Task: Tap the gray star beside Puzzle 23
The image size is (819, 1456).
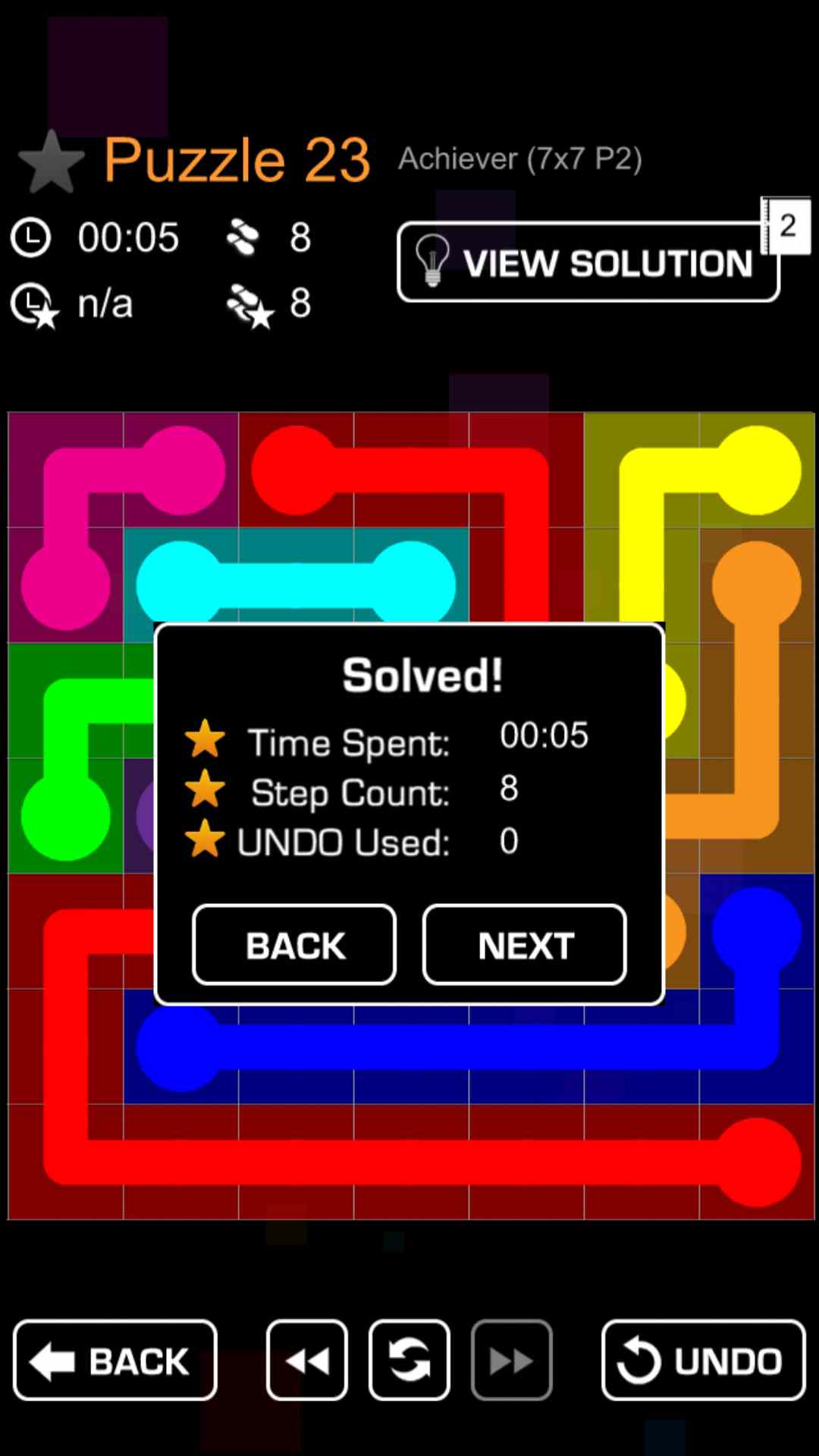Action: coord(51,162)
